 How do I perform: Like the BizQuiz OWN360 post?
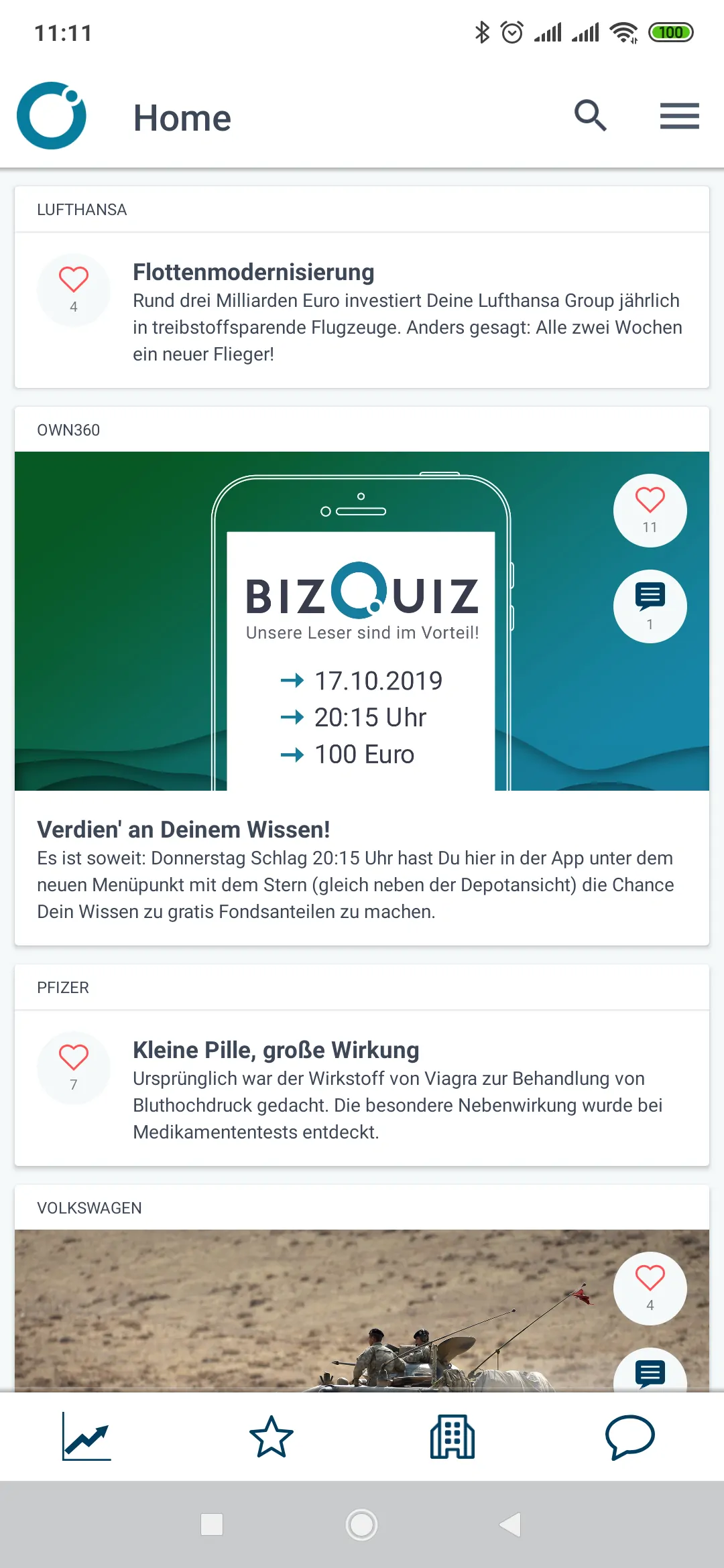pyautogui.click(x=650, y=511)
